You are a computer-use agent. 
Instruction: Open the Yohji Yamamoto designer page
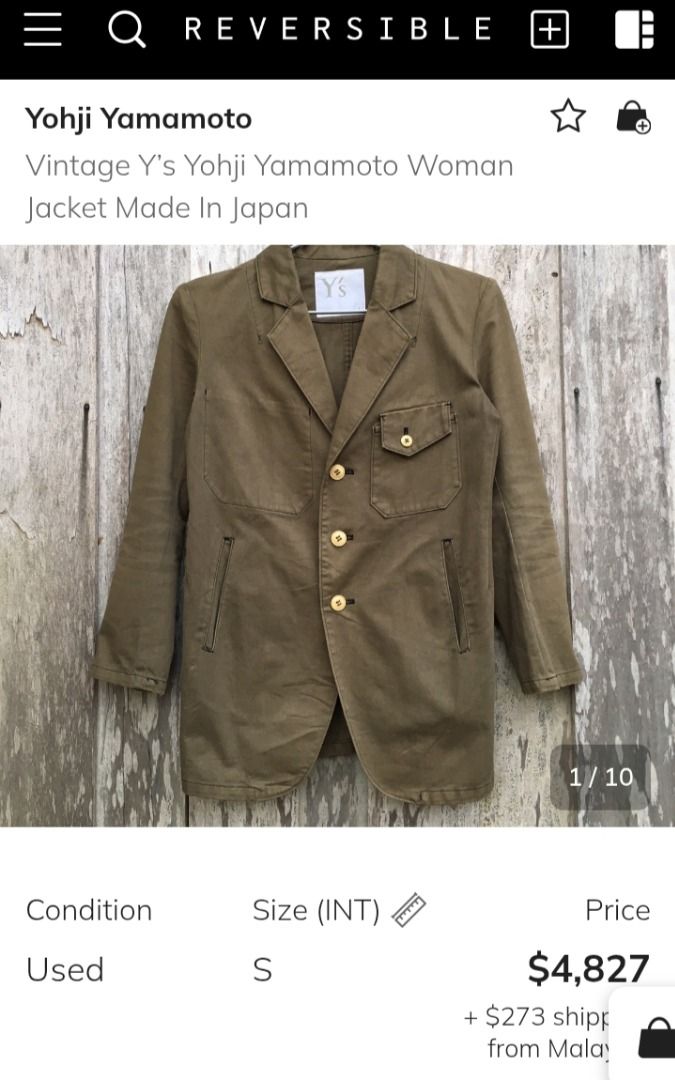138,118
